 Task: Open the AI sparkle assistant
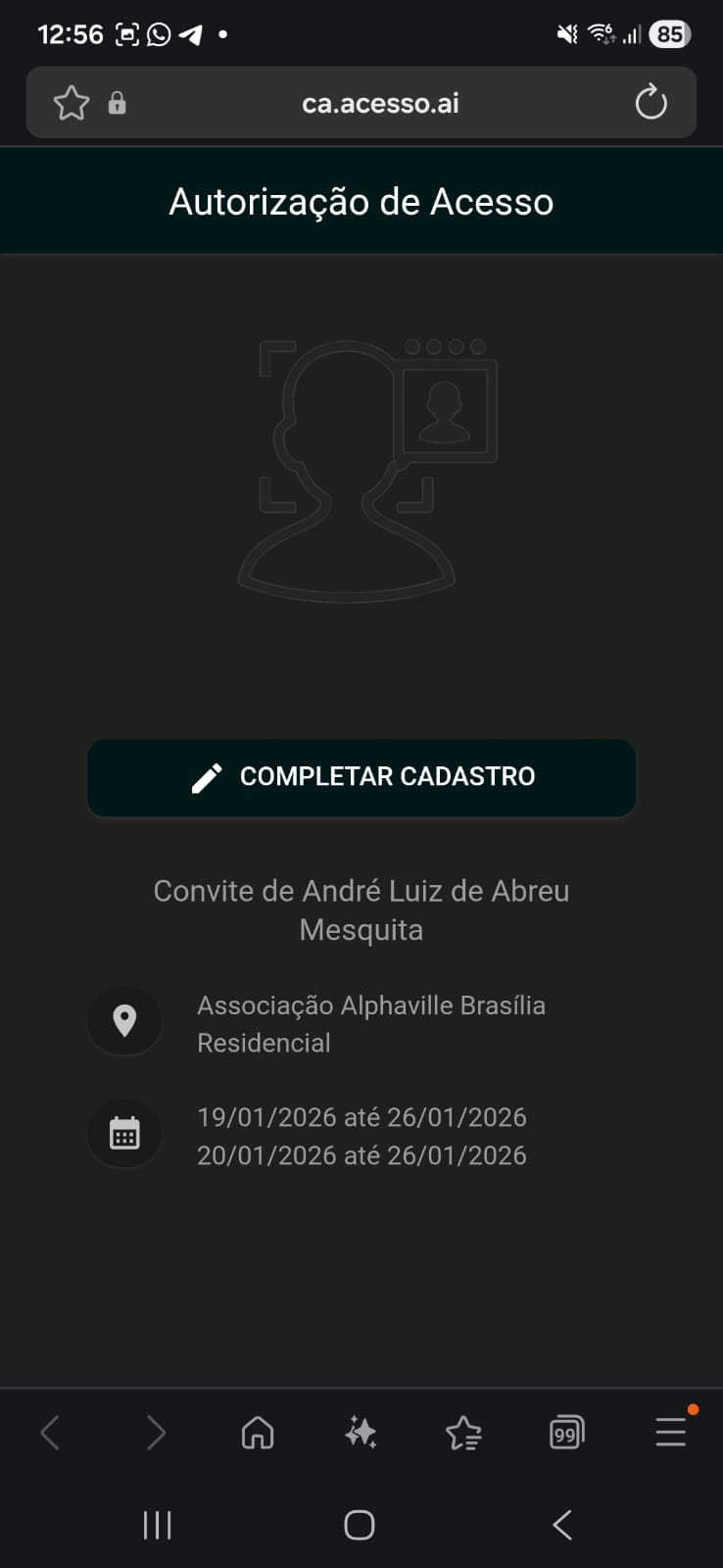coord(361,1434)
